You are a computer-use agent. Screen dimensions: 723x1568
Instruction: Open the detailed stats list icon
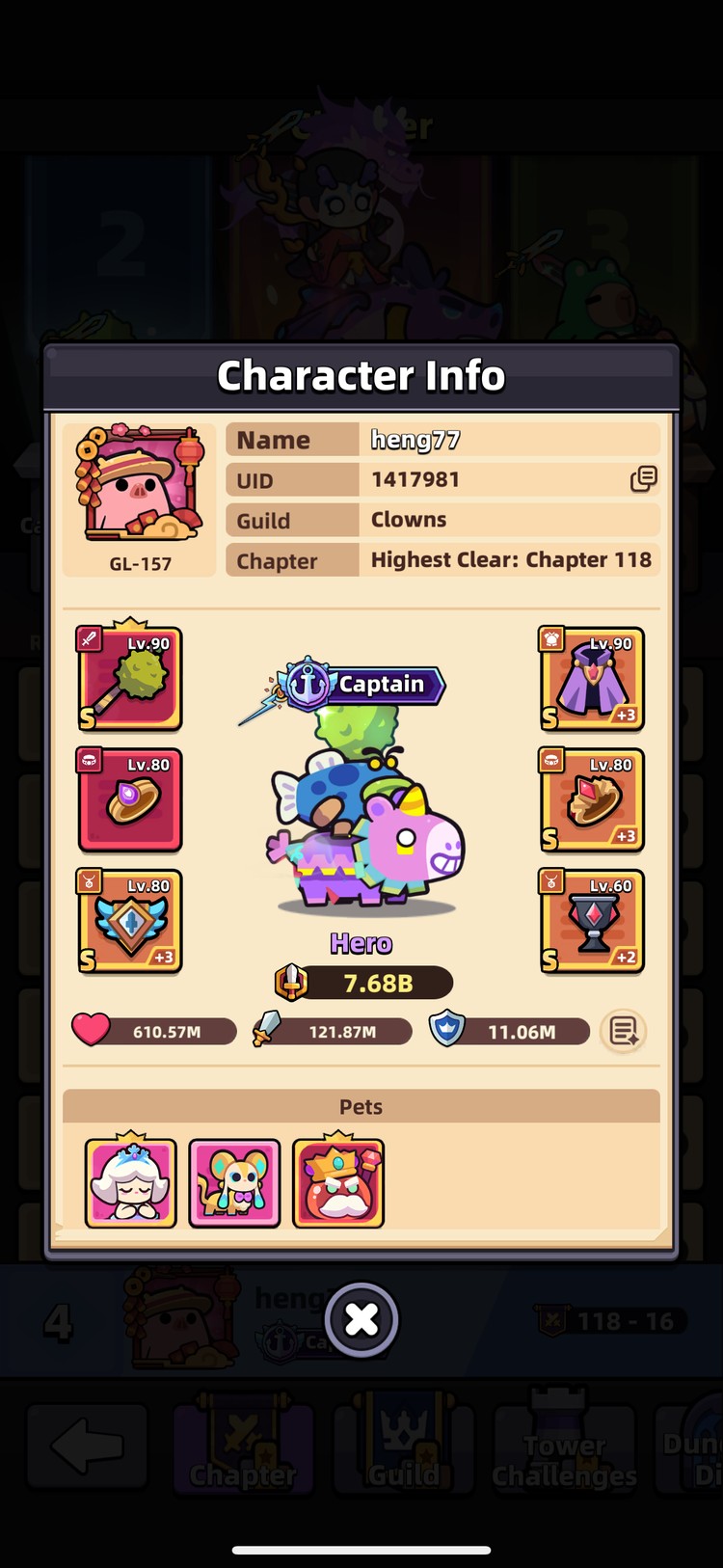pyautogui.click(x=623, y=1032)
